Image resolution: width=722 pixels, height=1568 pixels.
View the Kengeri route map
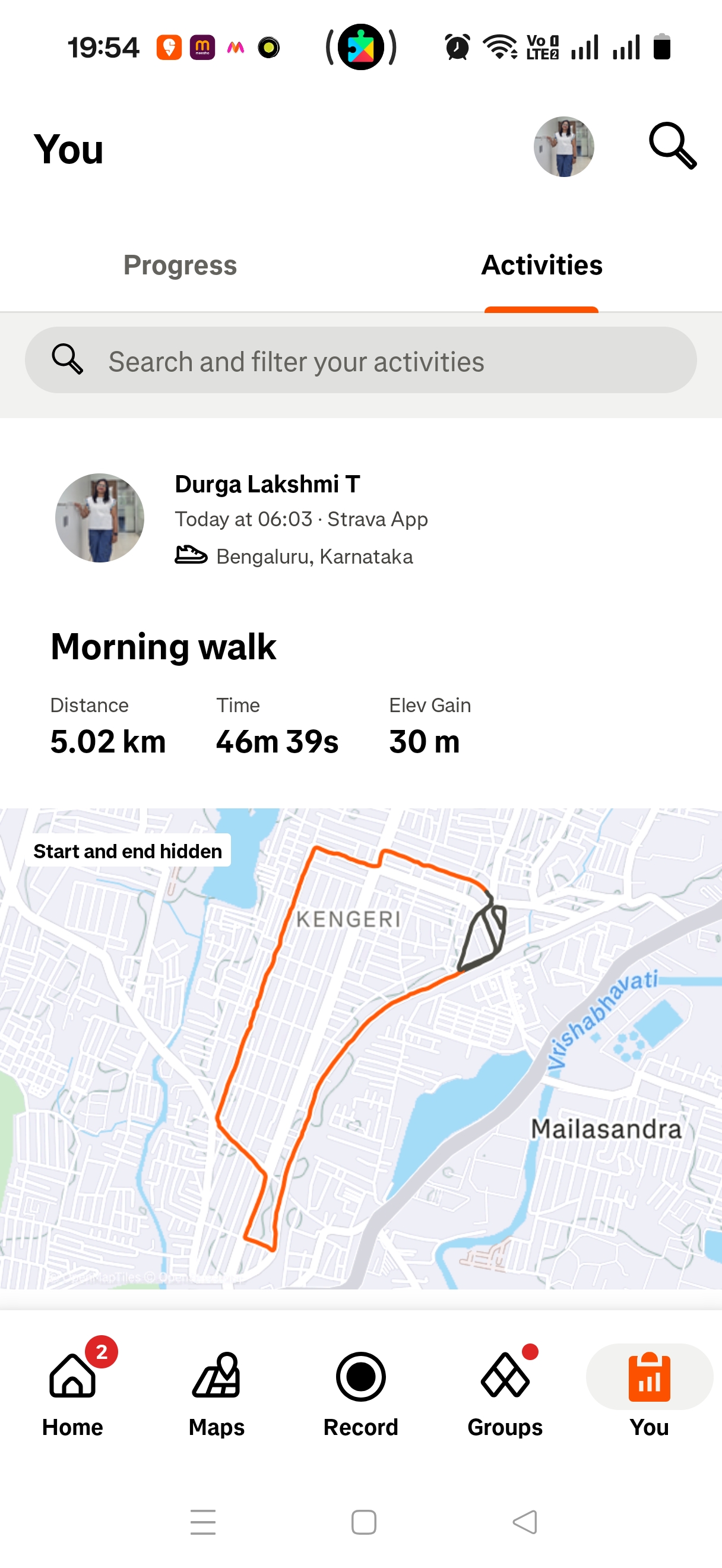coord(360,1047)
